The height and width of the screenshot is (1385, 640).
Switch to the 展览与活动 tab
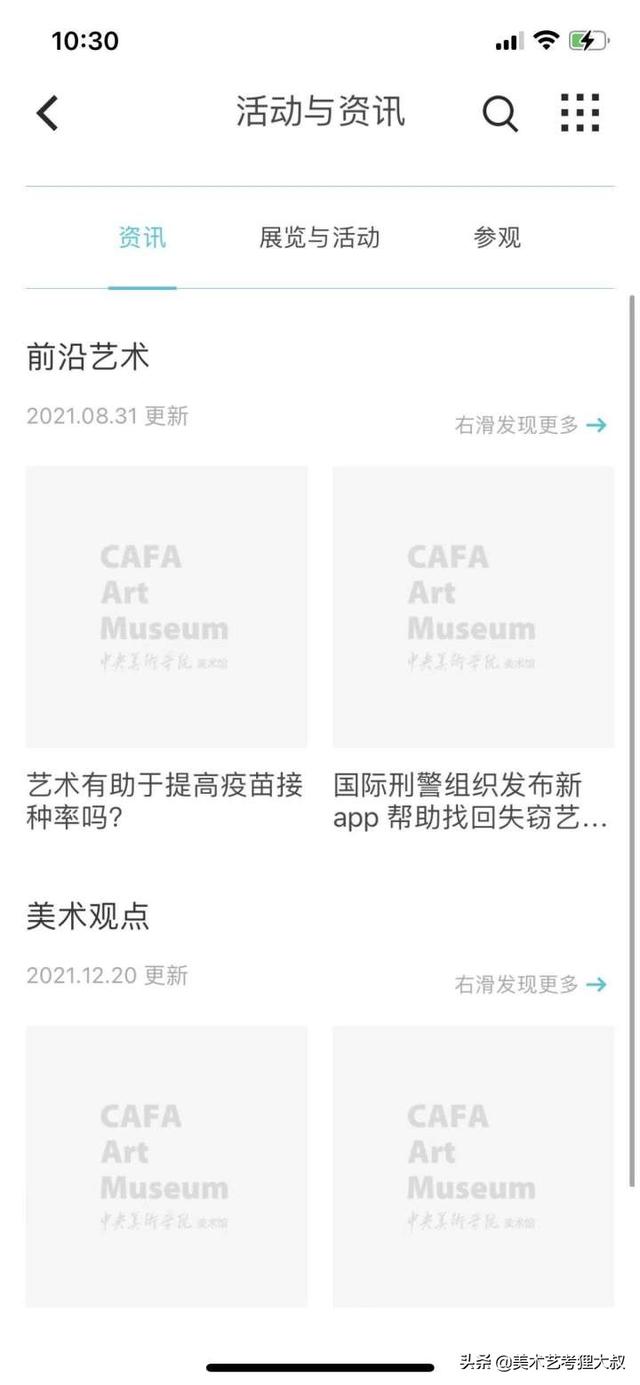click(319, 238)
